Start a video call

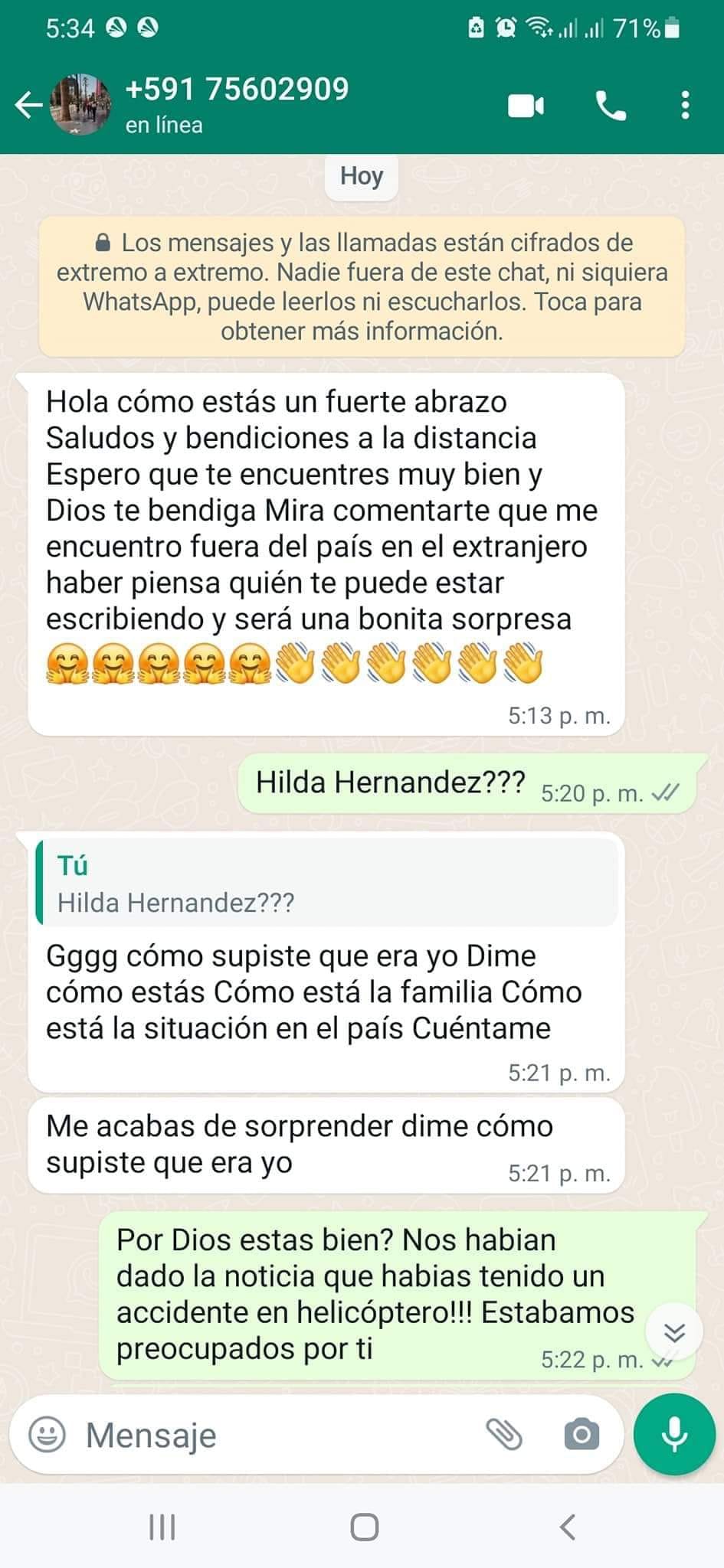(526, 105)
